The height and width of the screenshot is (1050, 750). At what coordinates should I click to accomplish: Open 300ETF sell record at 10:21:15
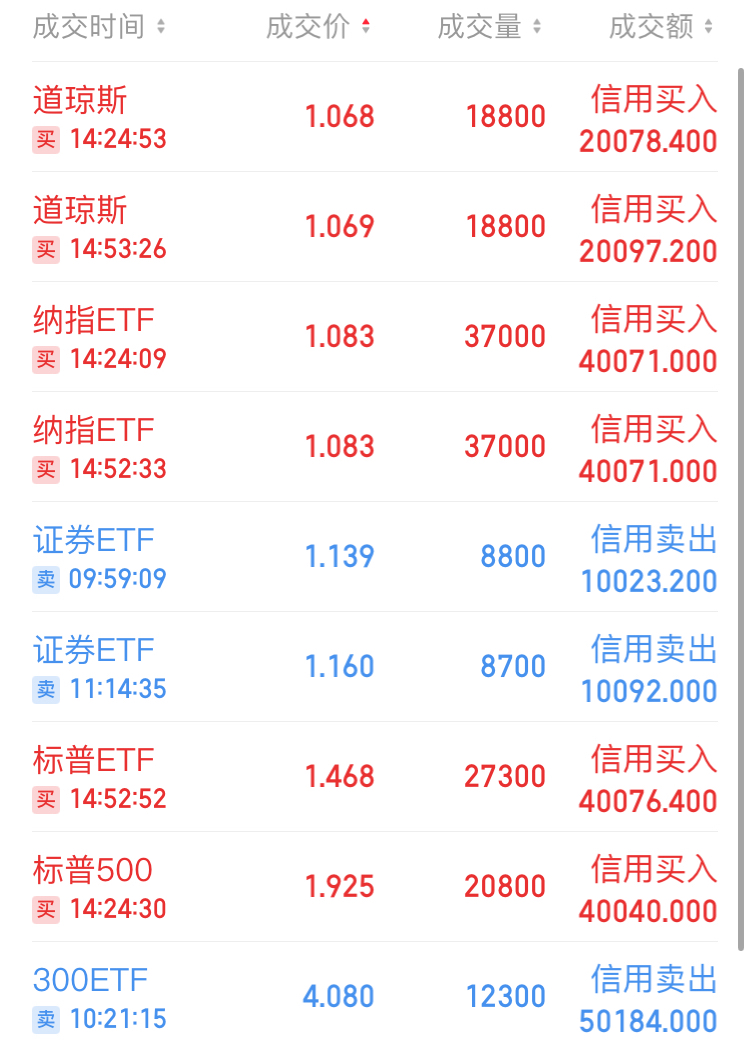(374, 997)
